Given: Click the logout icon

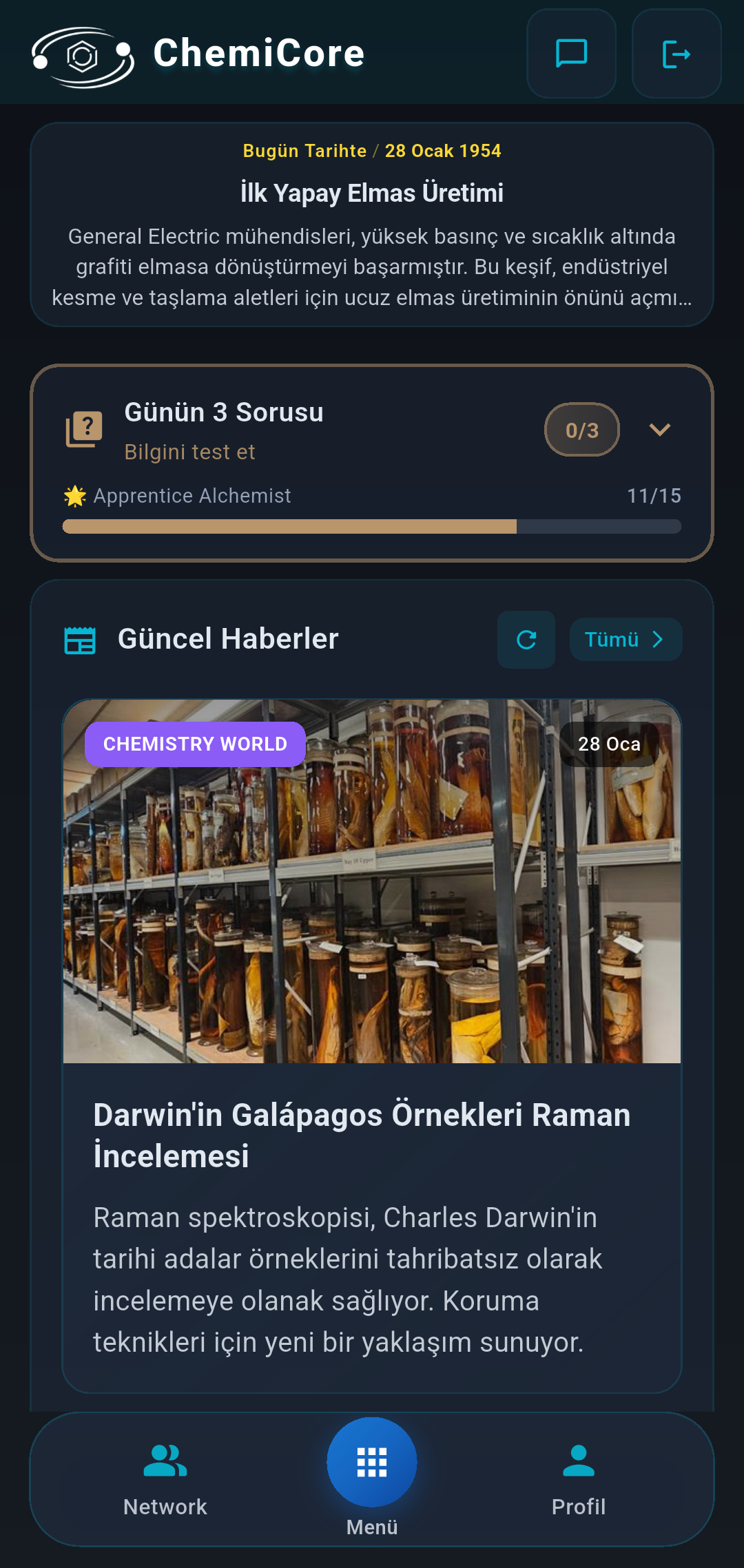Looking at the screenshot, I should click(x=676, y=54).
